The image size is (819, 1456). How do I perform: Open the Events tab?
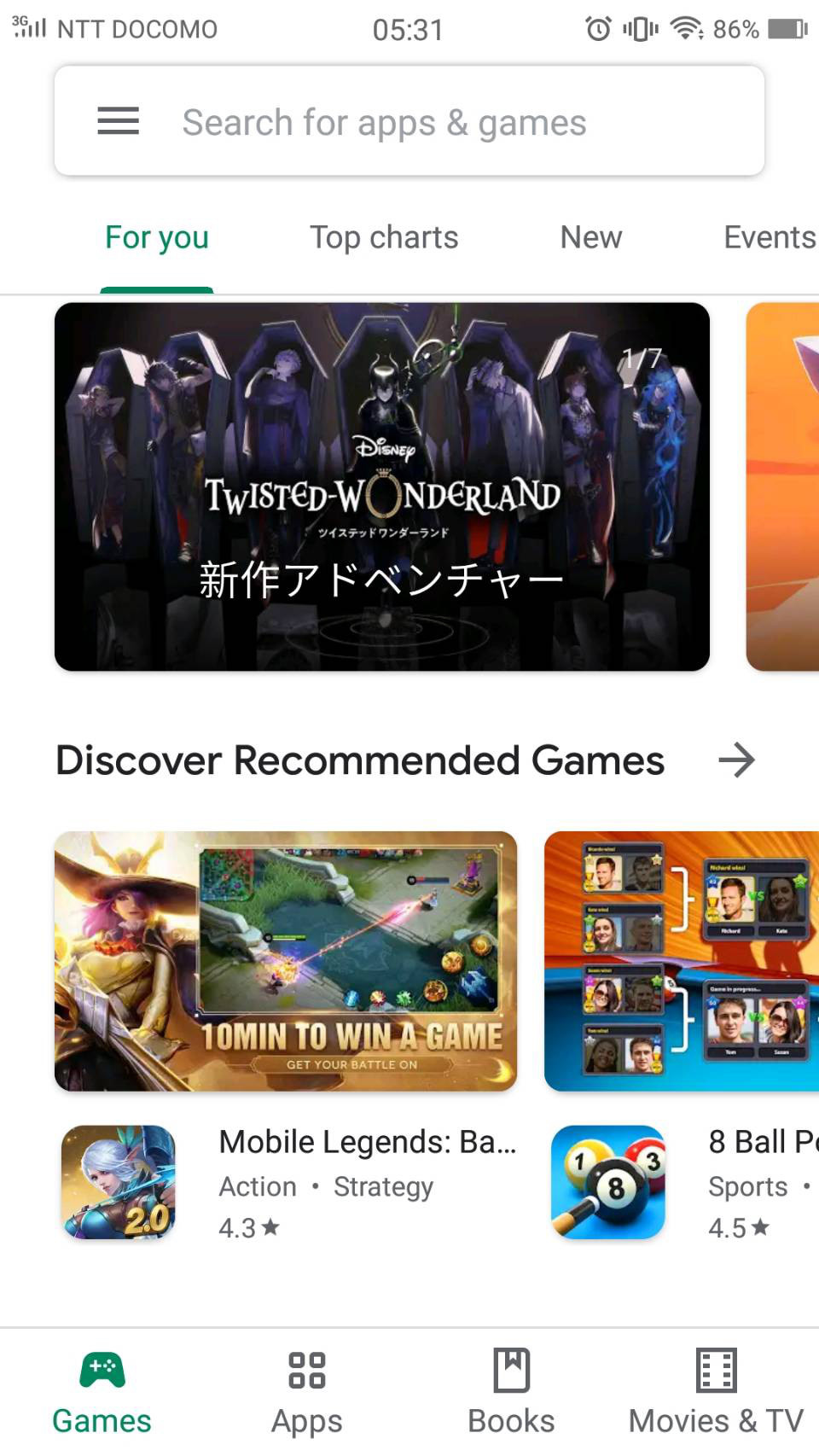tap(768, 237)
